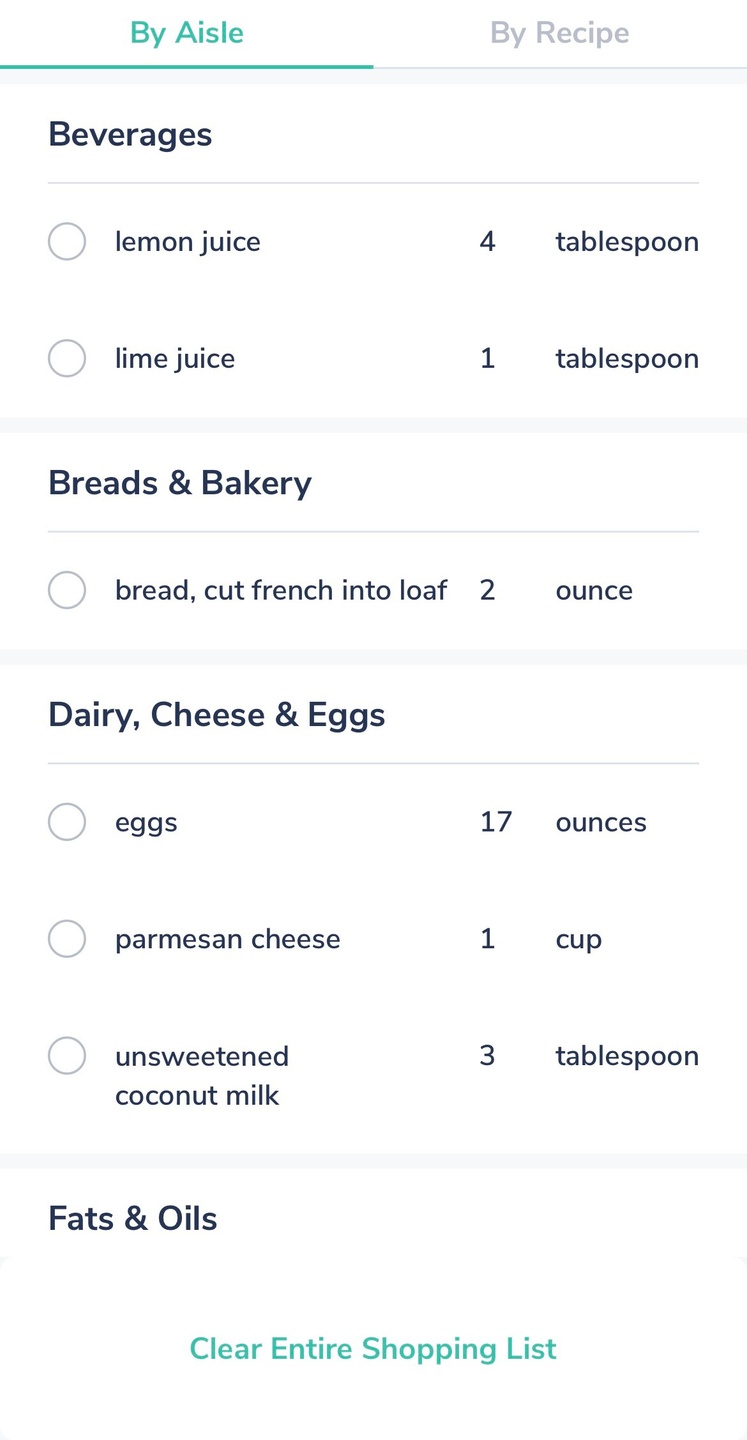Tick the french bread loaf item

67,590
